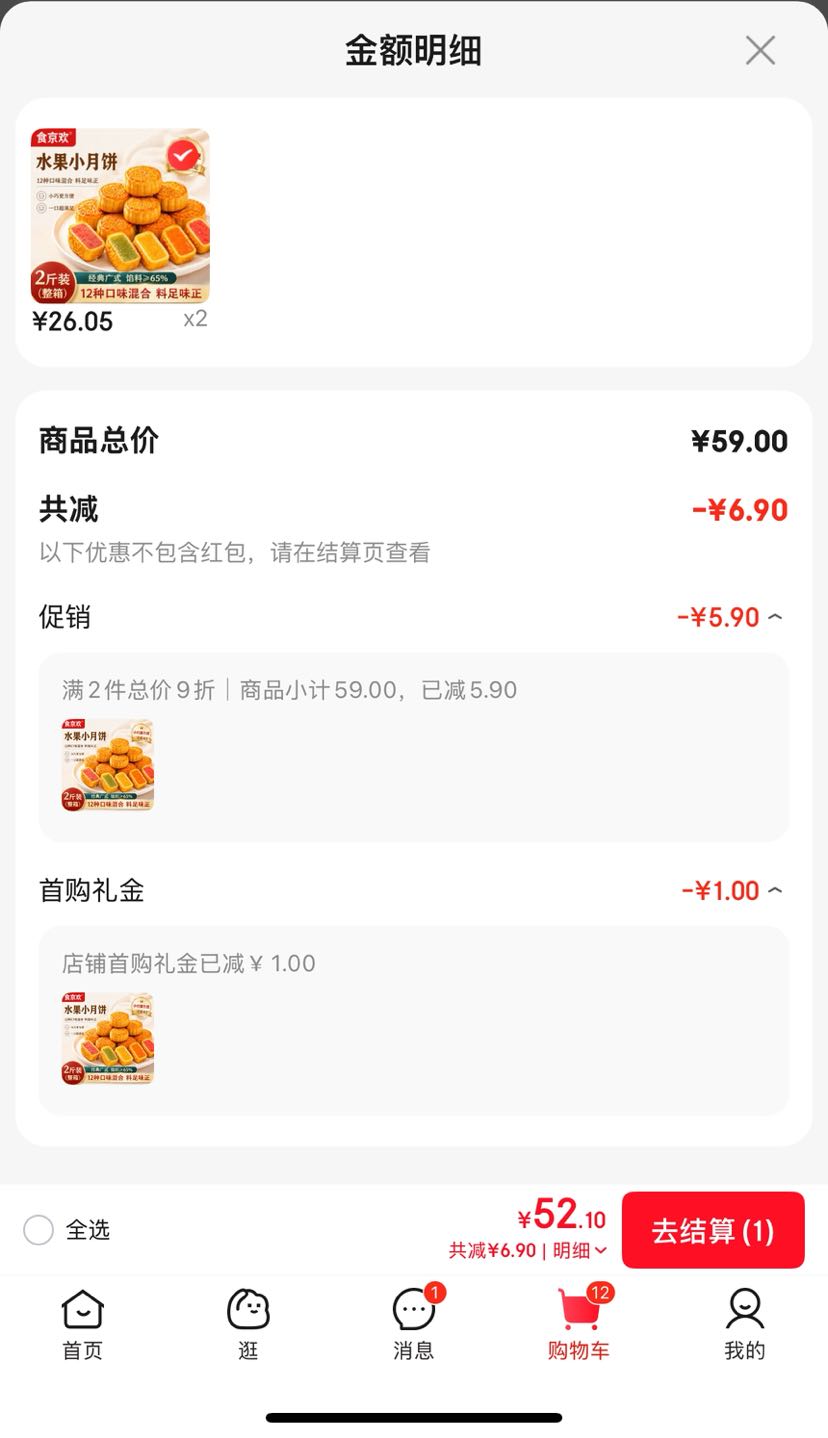Select the 购物车 tab
This screenshot has height=1438, width=828.
coord(579,1324)
